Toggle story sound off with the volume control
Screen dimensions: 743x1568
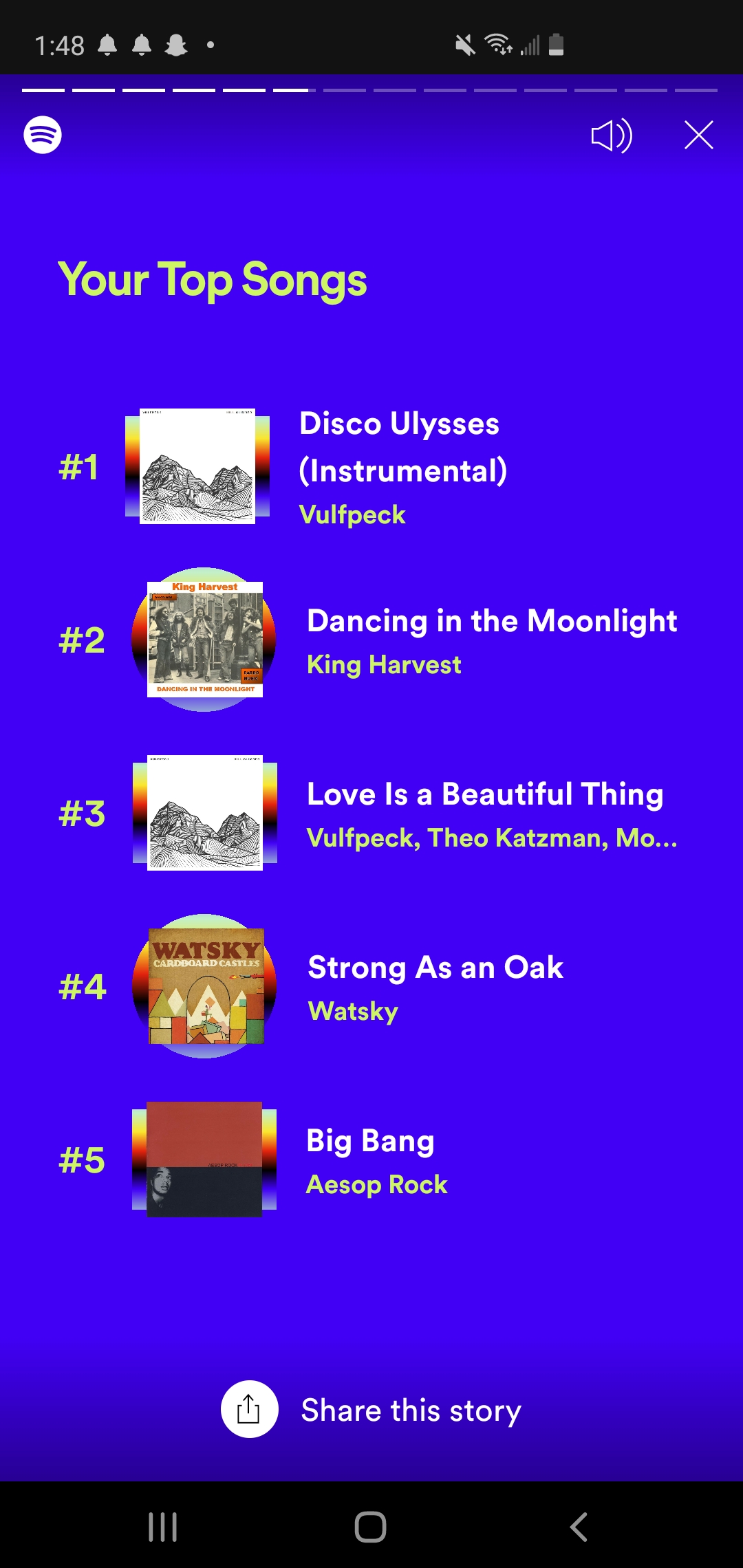click(x=611, y=135)
